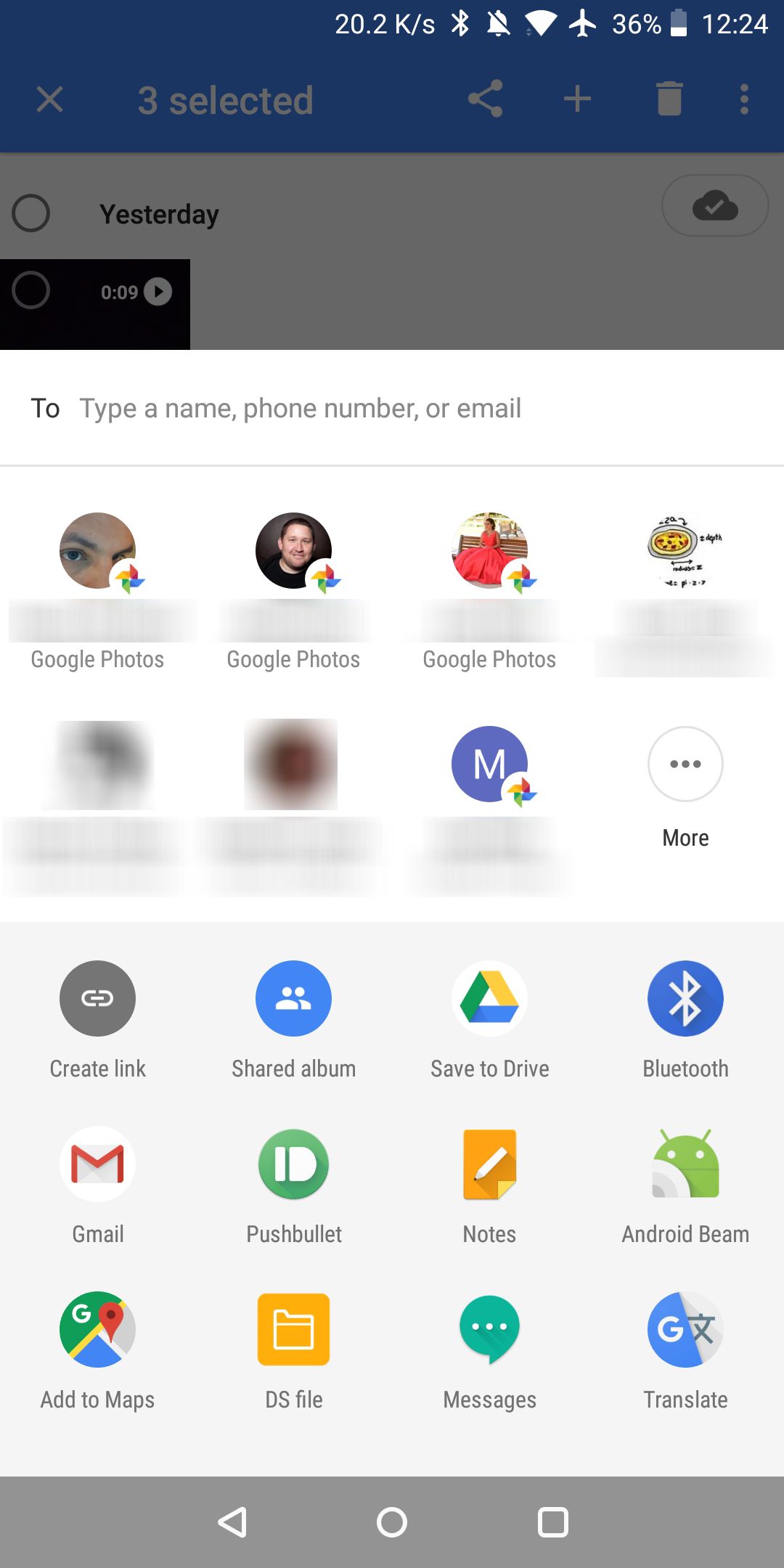Viewport: 784px width, 1568px height.
Task: Open Translate from the share sheet
Action: pyautogui.click(x=685, y=1331)
